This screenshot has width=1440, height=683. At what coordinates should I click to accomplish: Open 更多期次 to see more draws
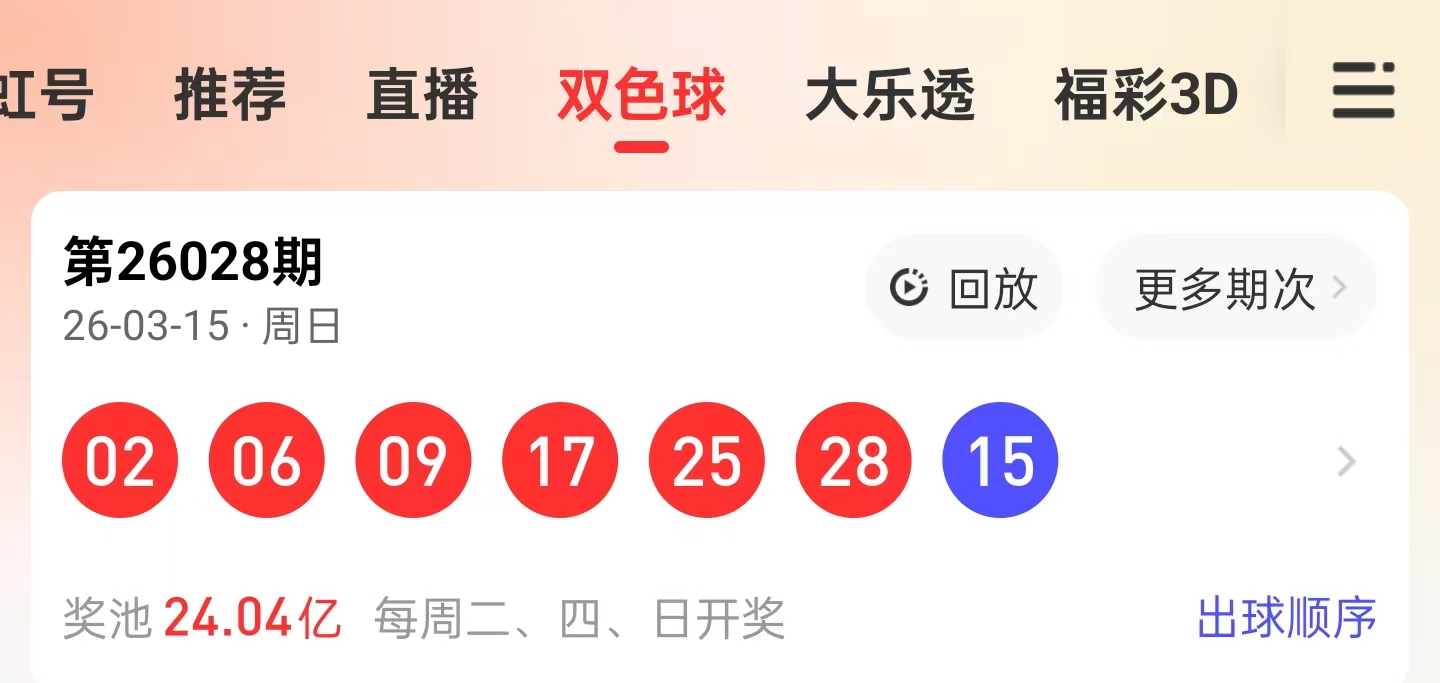pos(1238,289)
